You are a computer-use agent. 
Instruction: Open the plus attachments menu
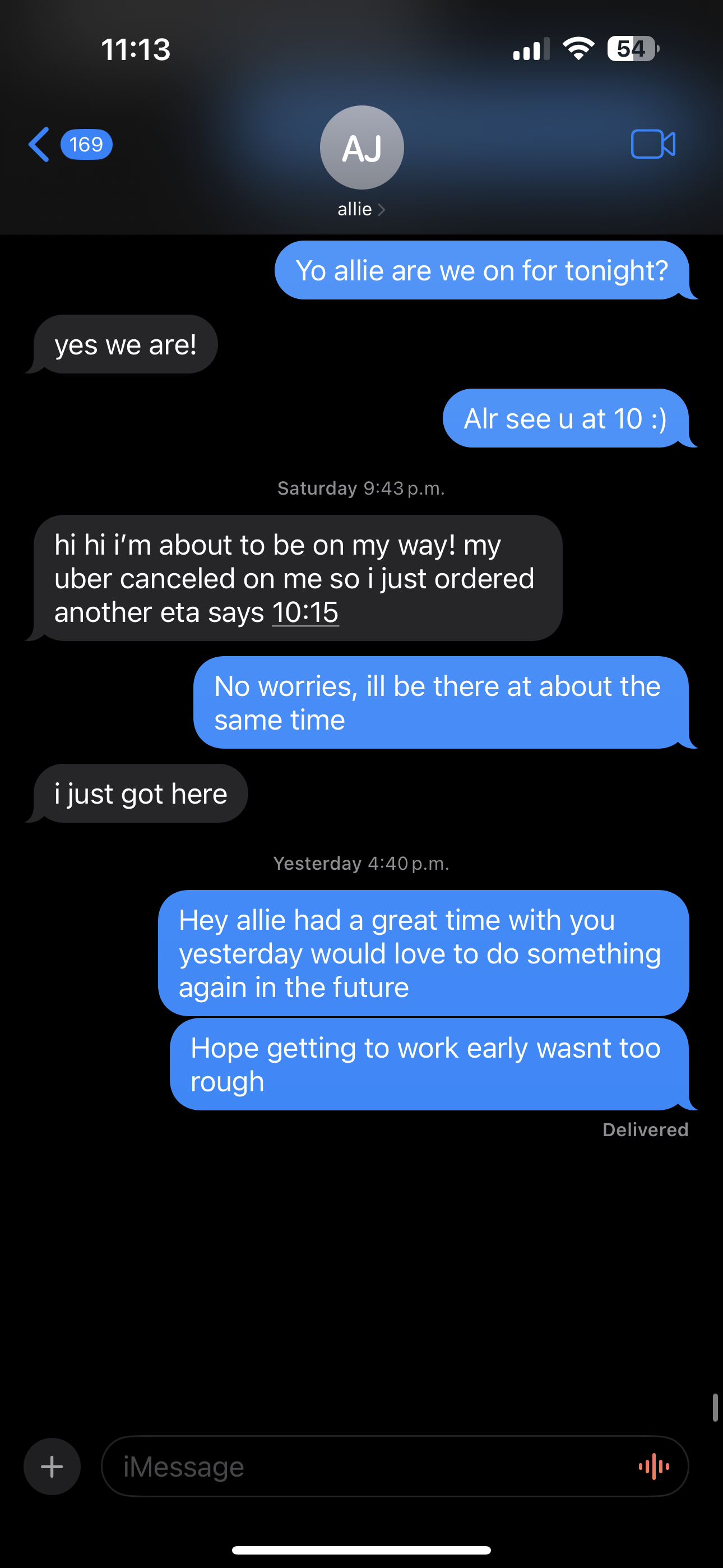point(52,1466)
